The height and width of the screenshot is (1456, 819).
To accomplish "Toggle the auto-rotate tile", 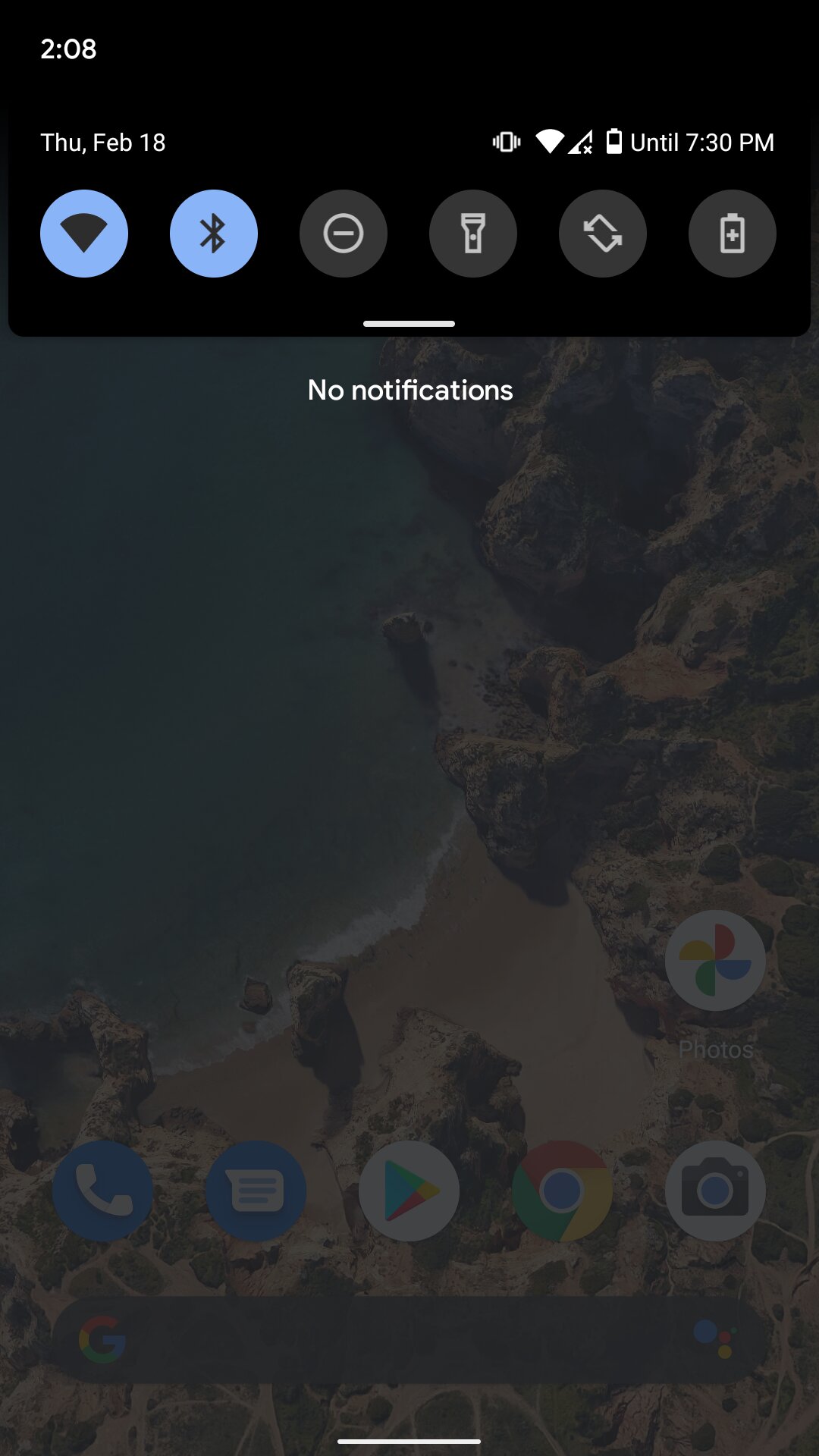I will (603, 234).
